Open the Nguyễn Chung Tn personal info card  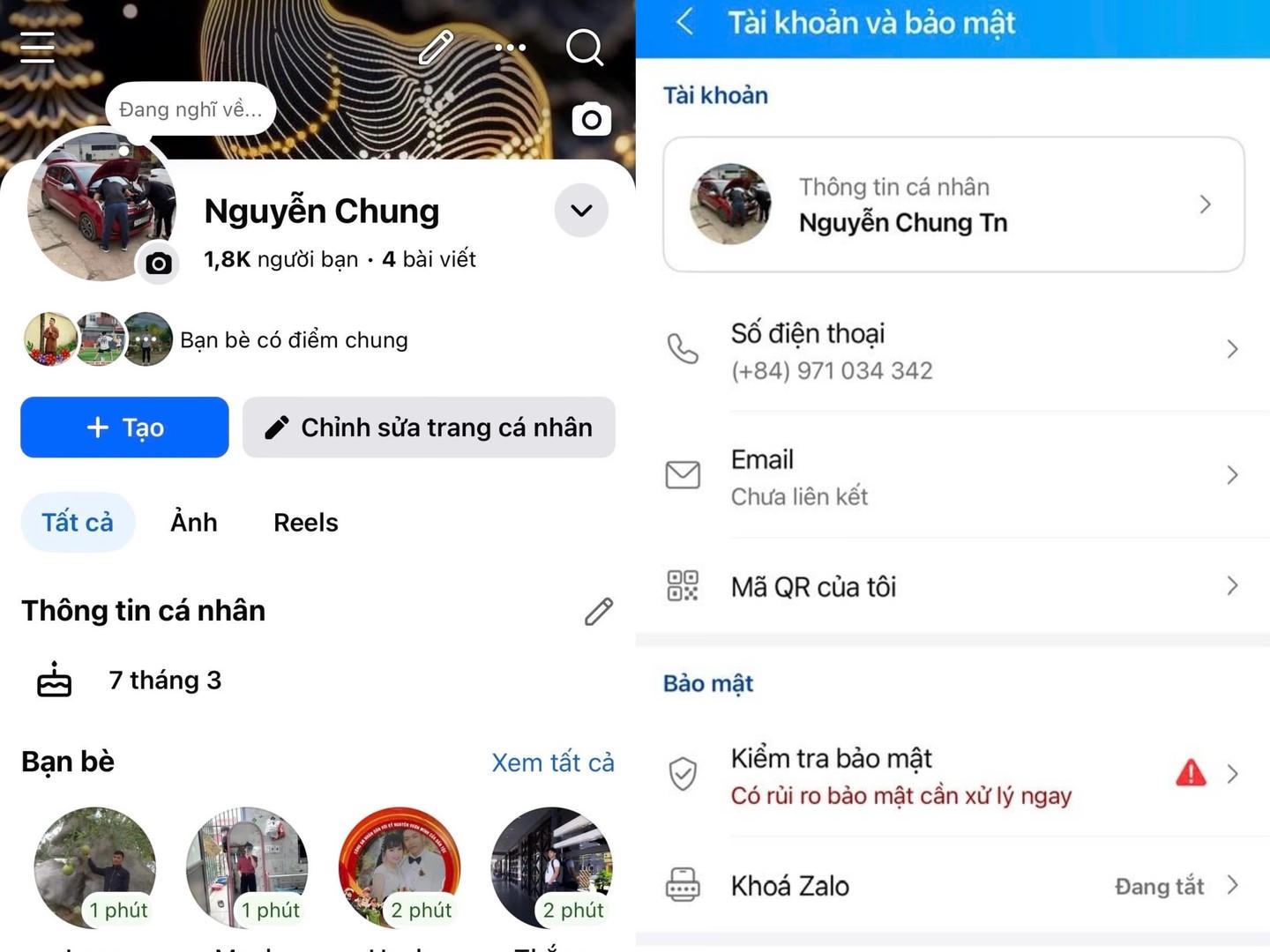(x=953, y=205)
